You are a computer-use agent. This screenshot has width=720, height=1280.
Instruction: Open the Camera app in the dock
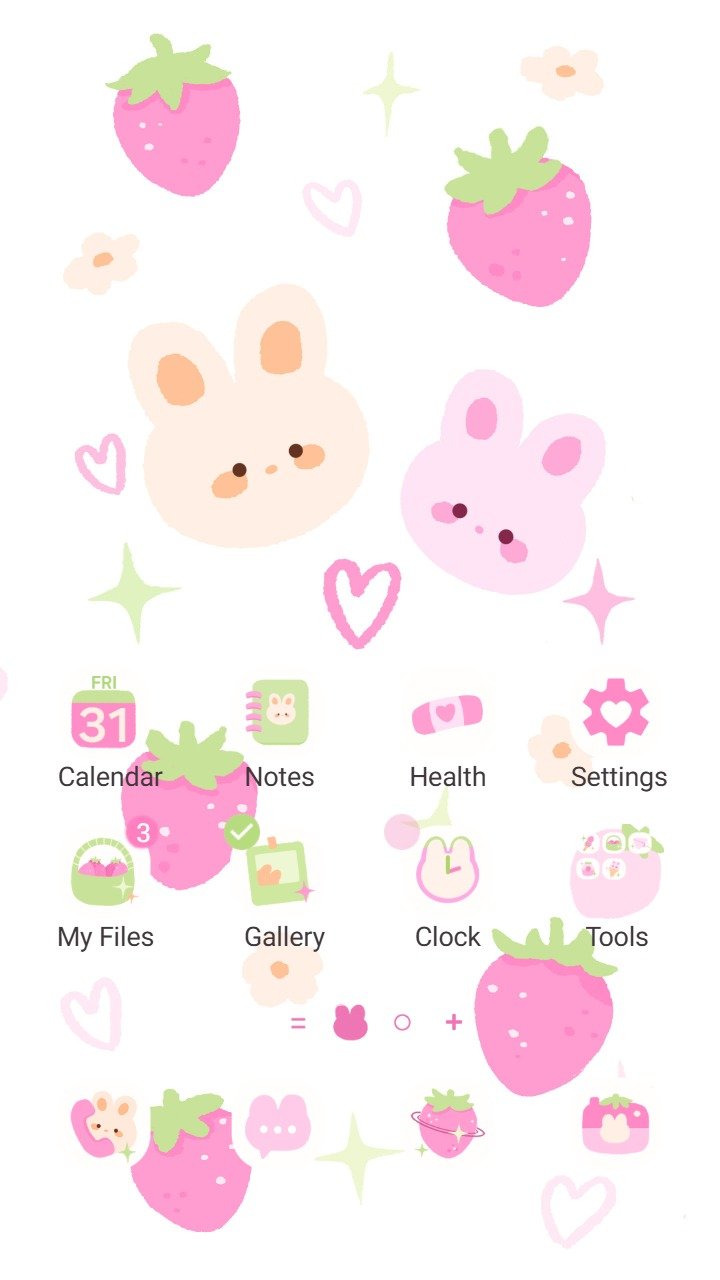[x=616, y=1125]
